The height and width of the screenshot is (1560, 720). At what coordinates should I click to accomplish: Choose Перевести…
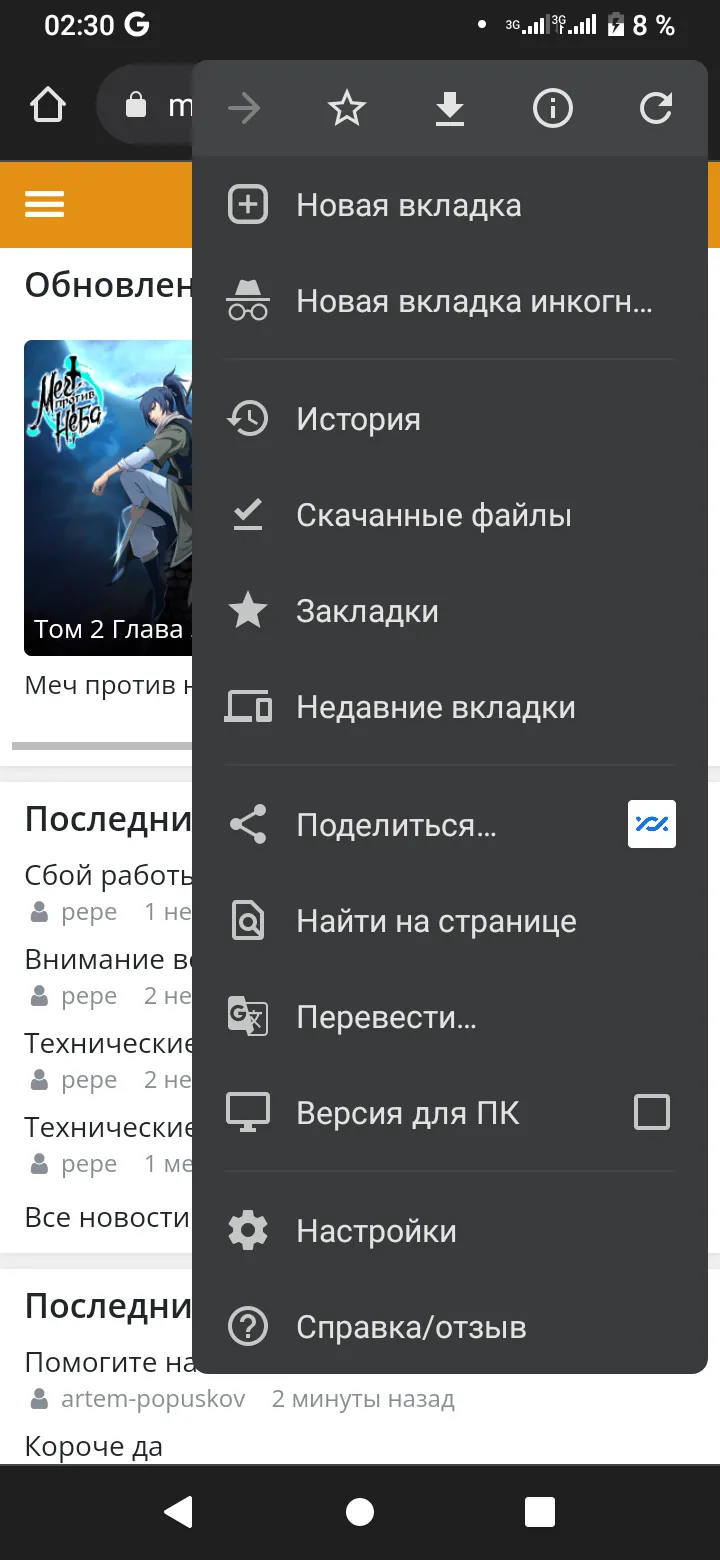(450, 1017)
